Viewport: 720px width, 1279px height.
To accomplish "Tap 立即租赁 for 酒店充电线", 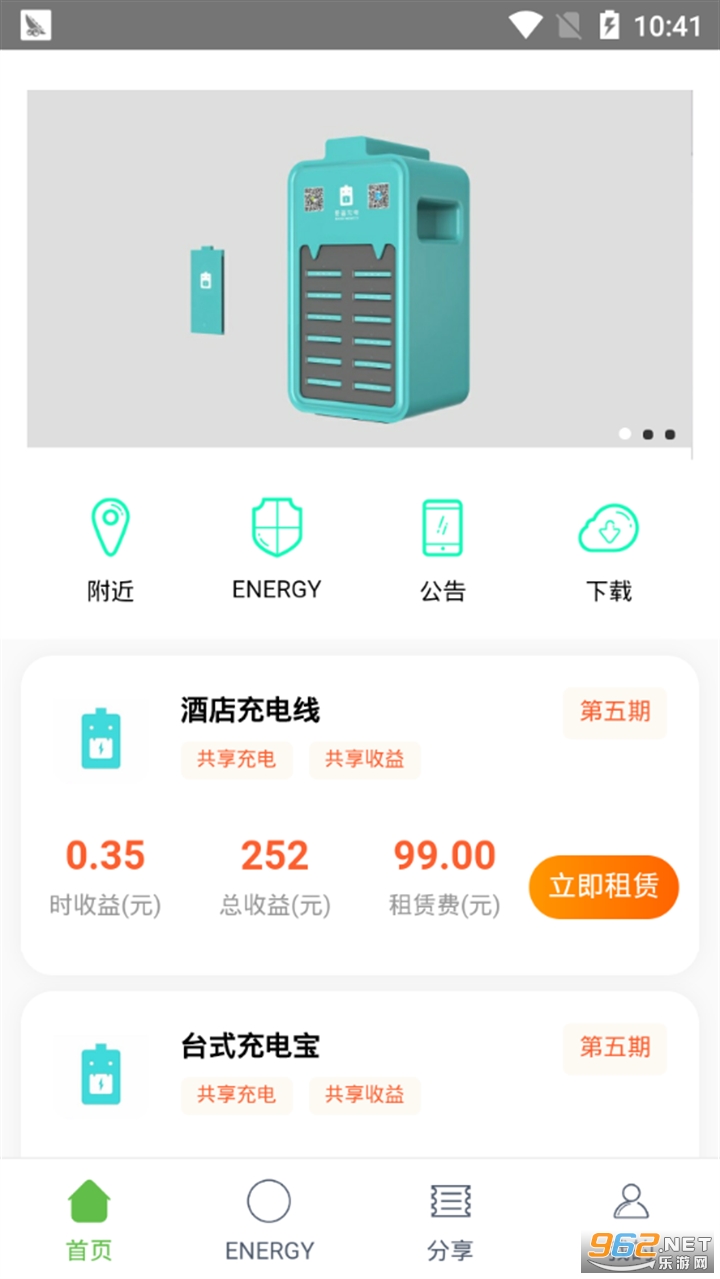I will [x=603, y=886].
